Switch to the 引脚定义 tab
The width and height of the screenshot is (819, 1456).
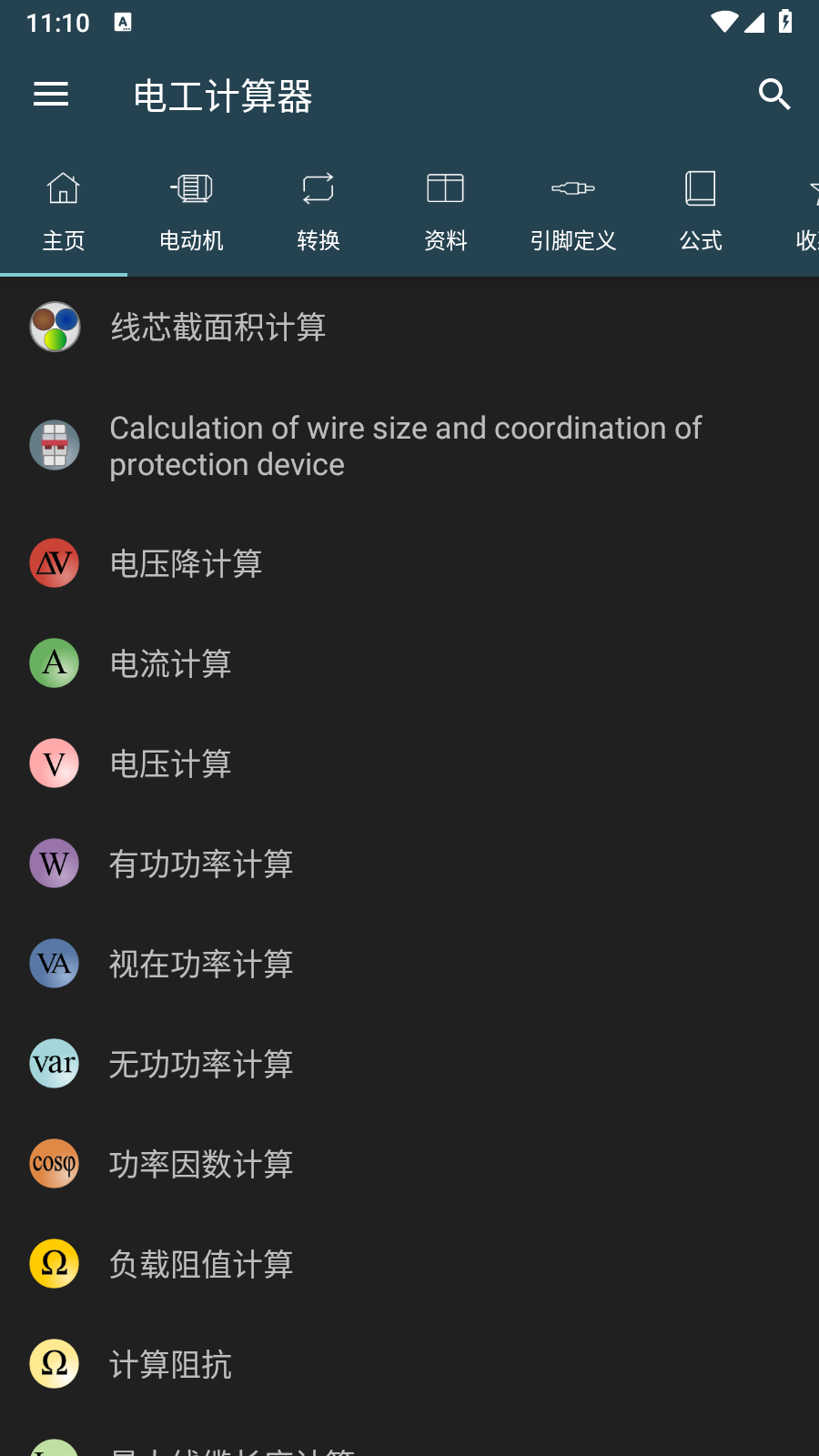click(x=573, y=213)
